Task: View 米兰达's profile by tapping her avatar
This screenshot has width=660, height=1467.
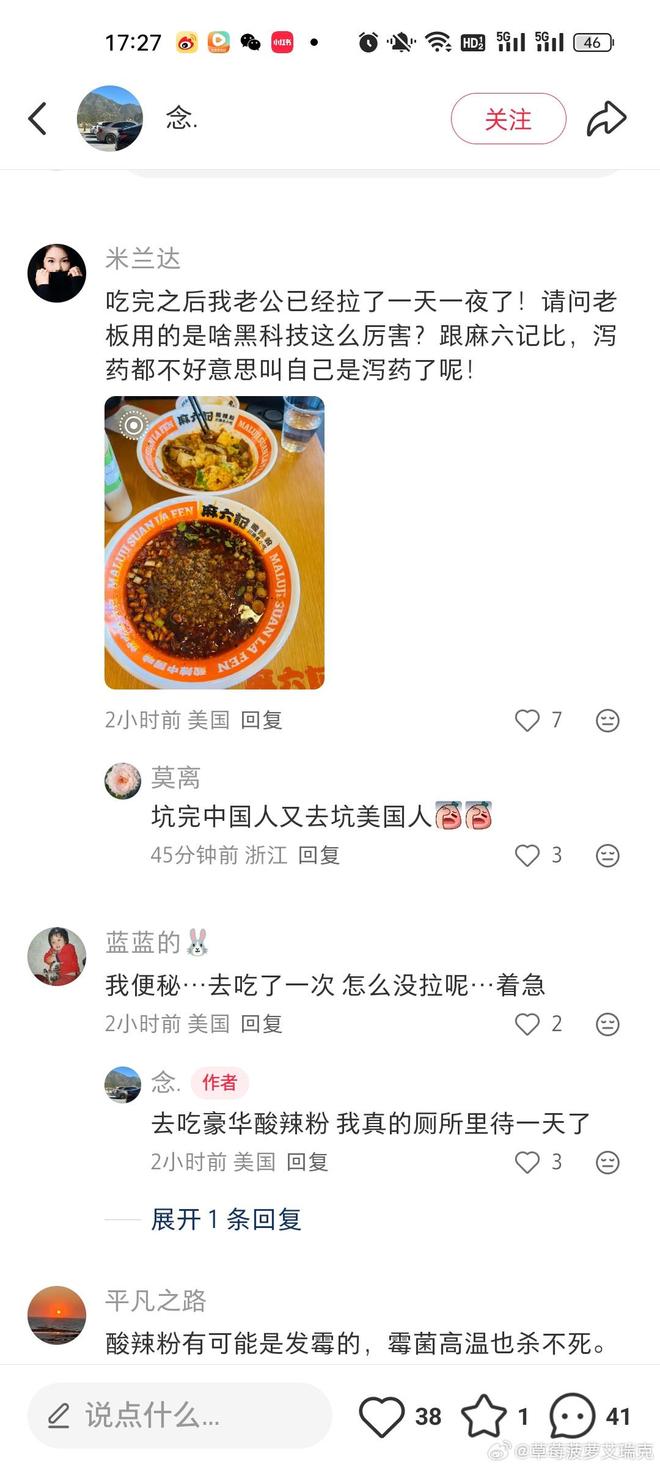Action: coord(57,273)
